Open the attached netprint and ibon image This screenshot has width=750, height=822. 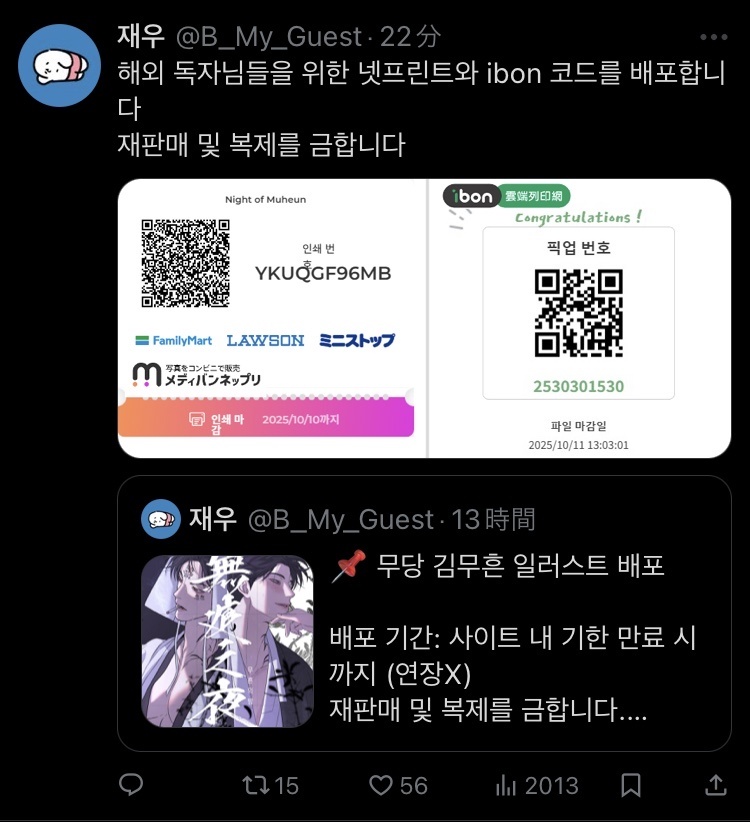coord(424,318)
